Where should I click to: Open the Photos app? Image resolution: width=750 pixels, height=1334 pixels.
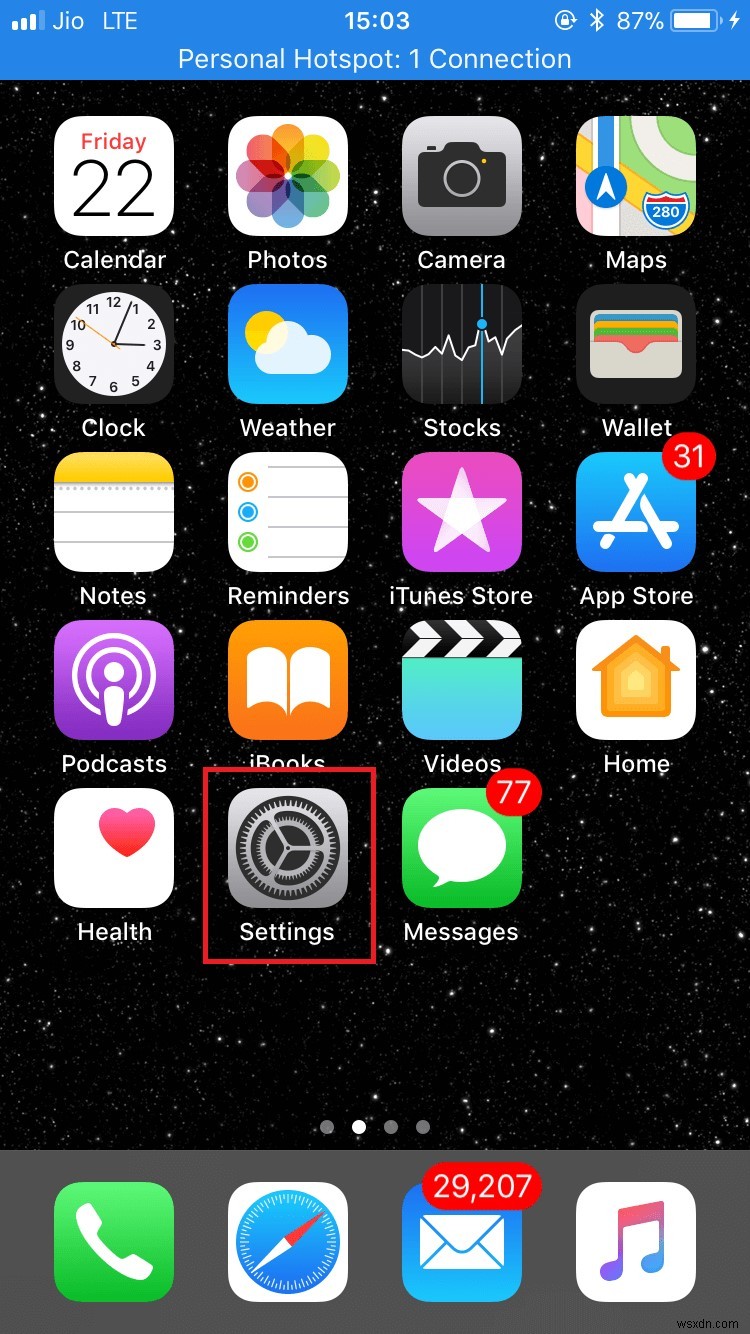pyautogui.click(x=288, y=175)
